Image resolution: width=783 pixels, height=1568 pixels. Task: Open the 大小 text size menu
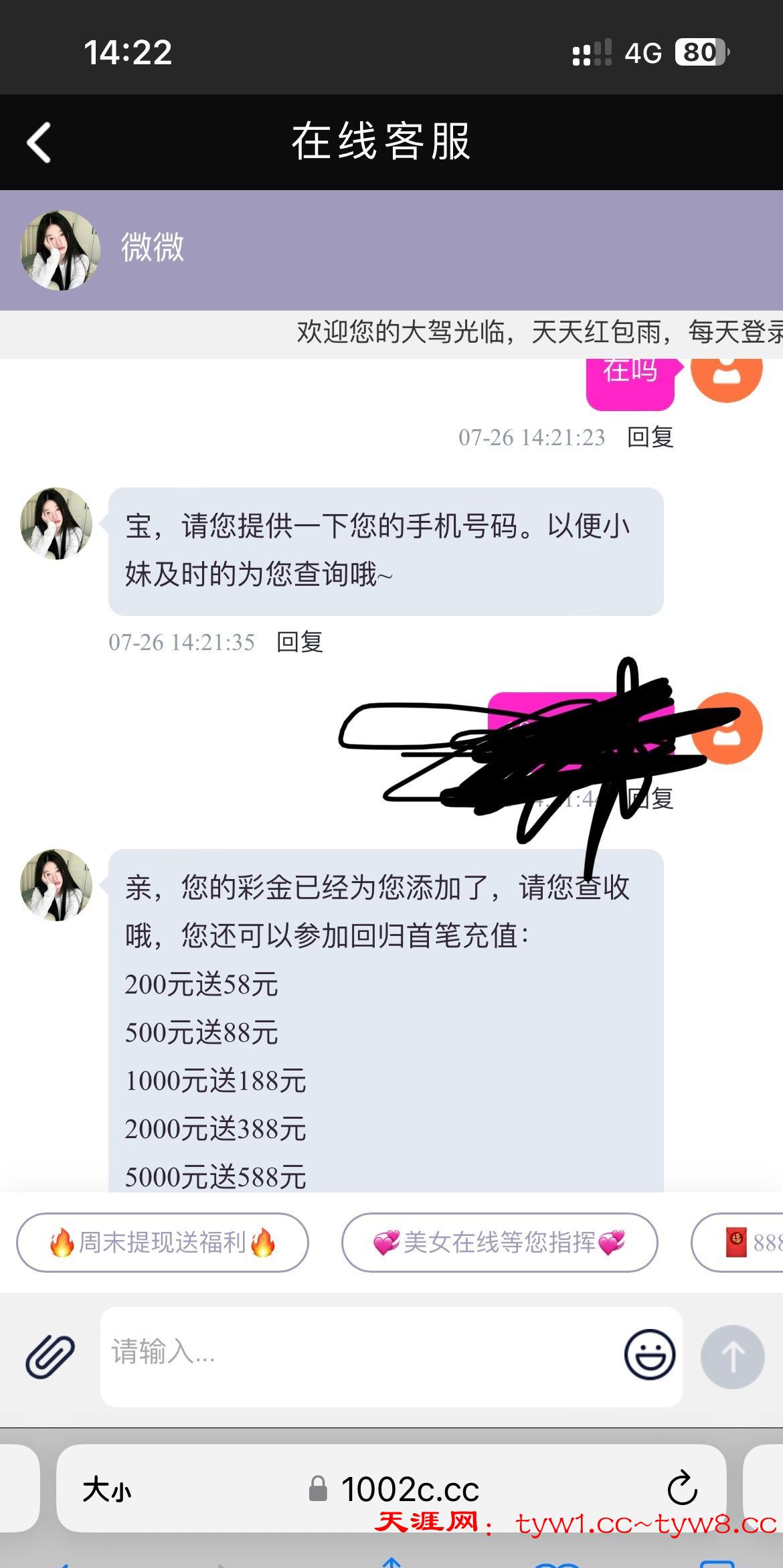pyautogui.click(x=107, y=1490)
